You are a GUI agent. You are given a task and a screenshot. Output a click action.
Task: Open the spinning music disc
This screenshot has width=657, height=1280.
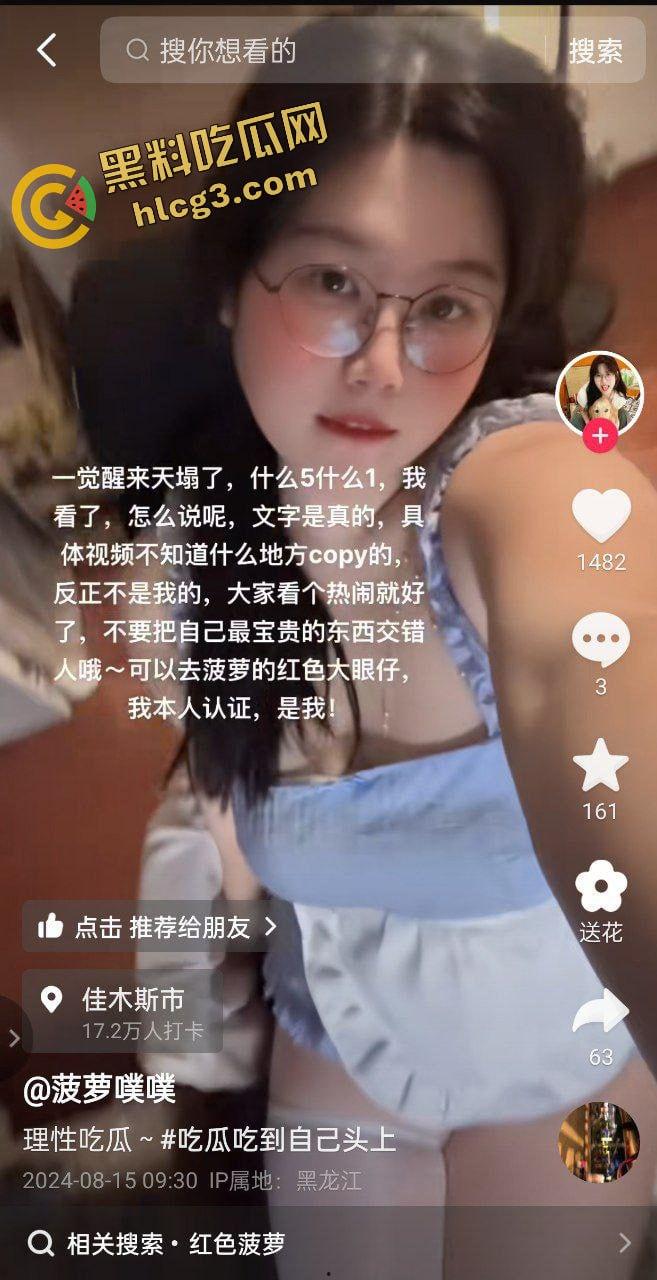pyautogui.click(x=599, y=1141)
